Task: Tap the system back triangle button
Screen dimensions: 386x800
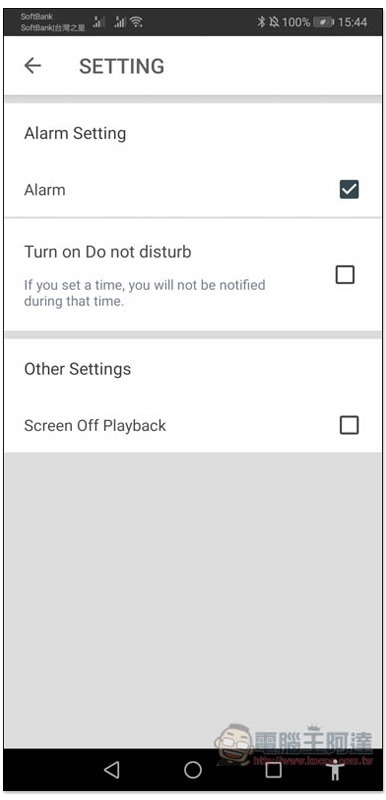Action: (112, 769)
